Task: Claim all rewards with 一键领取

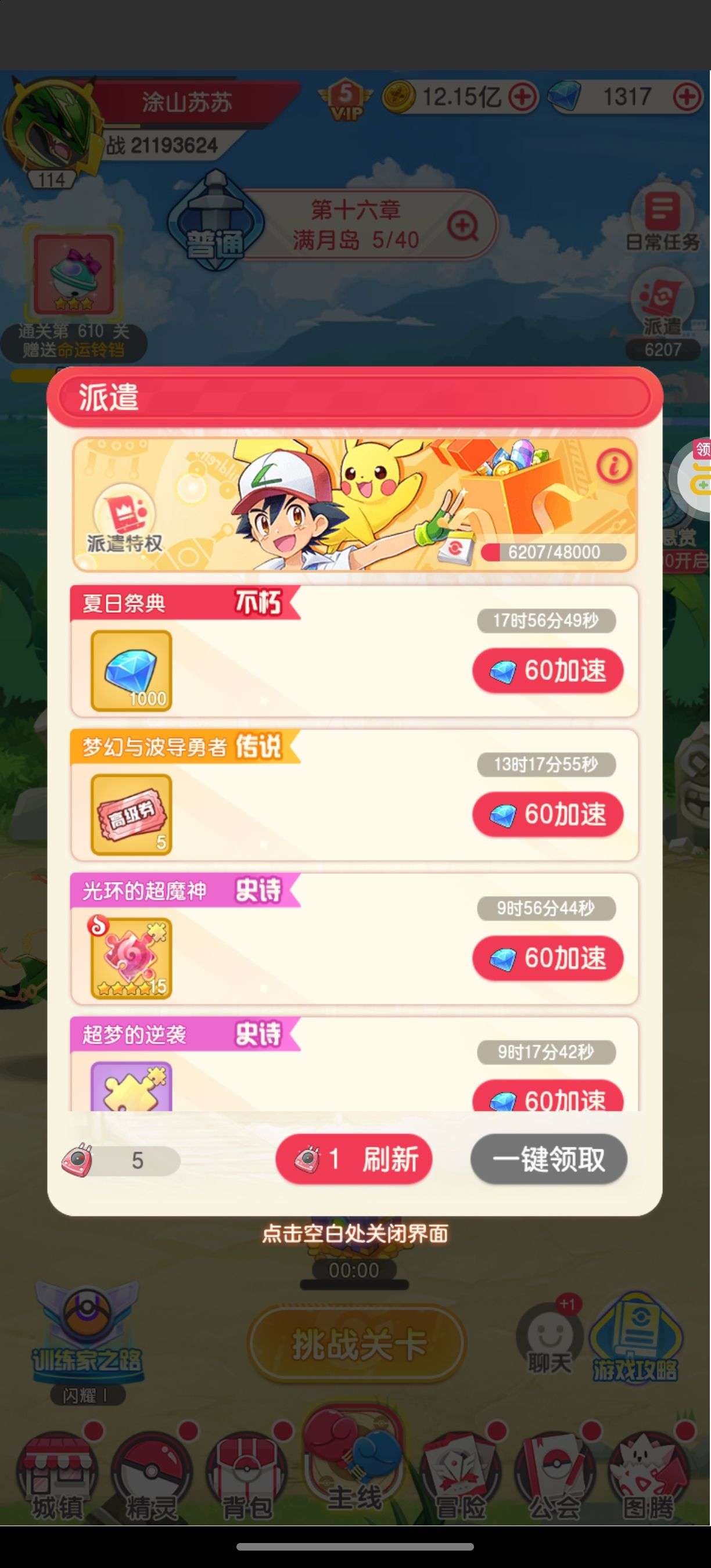Action: click(x=548, y=1159)
